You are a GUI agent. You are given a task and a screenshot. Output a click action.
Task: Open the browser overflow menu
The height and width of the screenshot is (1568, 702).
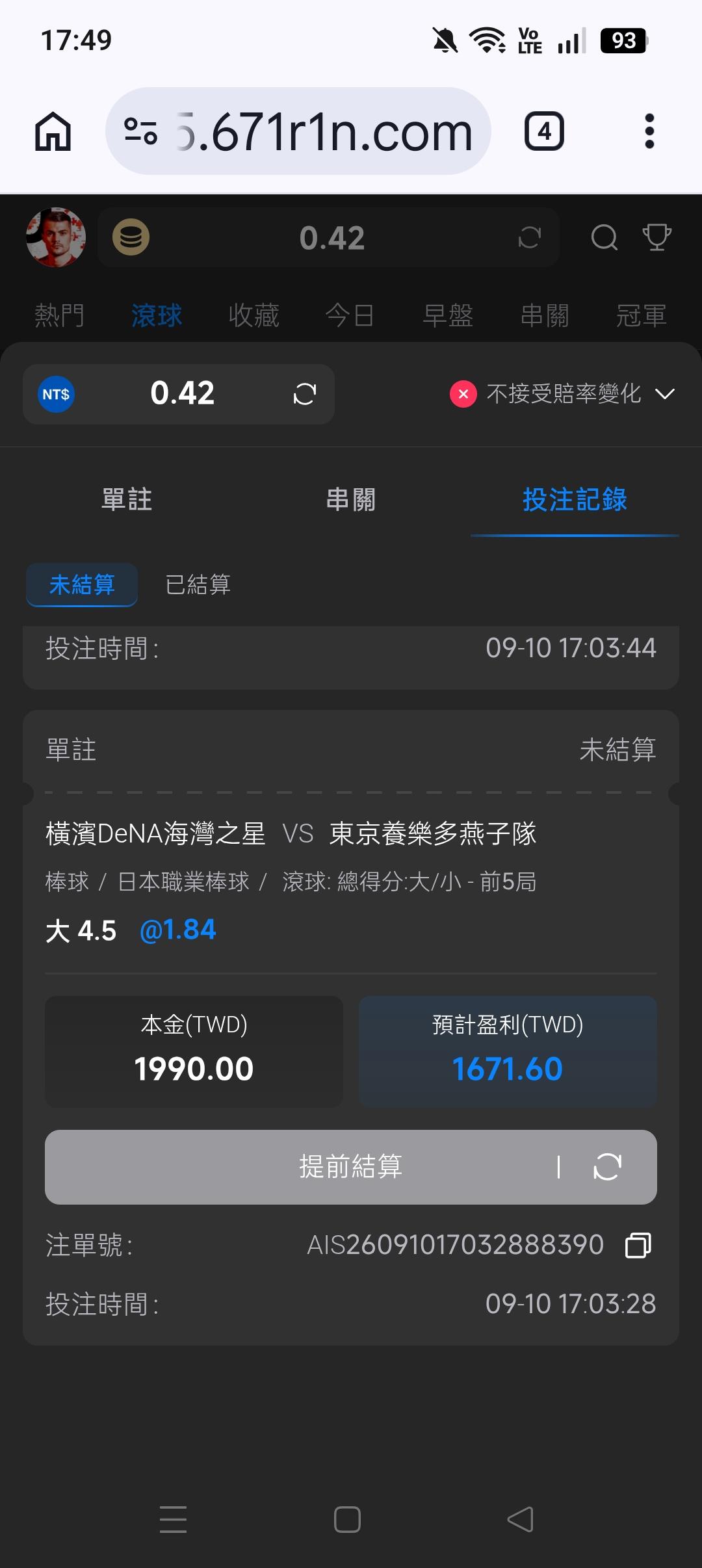[x=649, y=131]
